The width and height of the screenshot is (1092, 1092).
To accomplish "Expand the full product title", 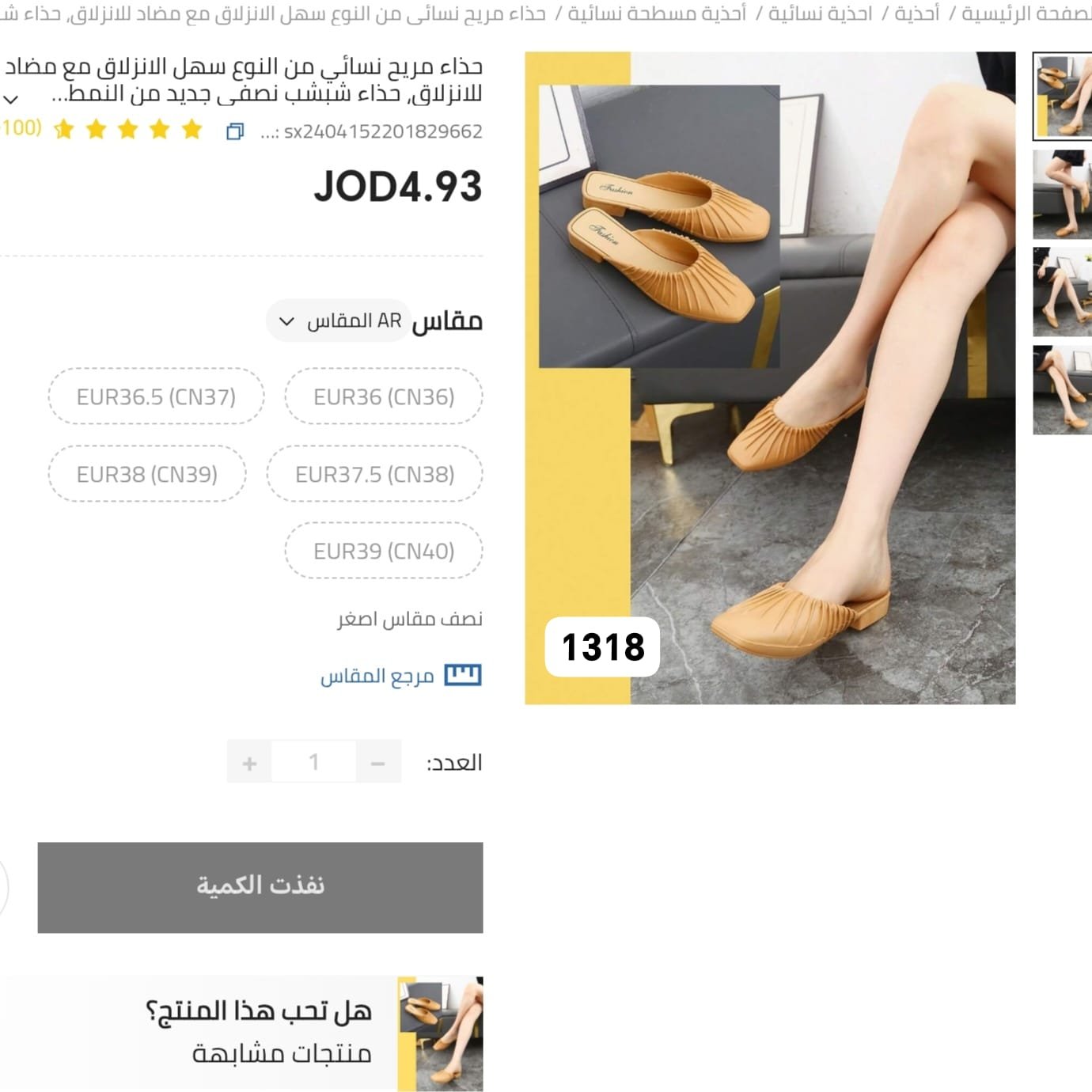I will (x=11, y=99).
